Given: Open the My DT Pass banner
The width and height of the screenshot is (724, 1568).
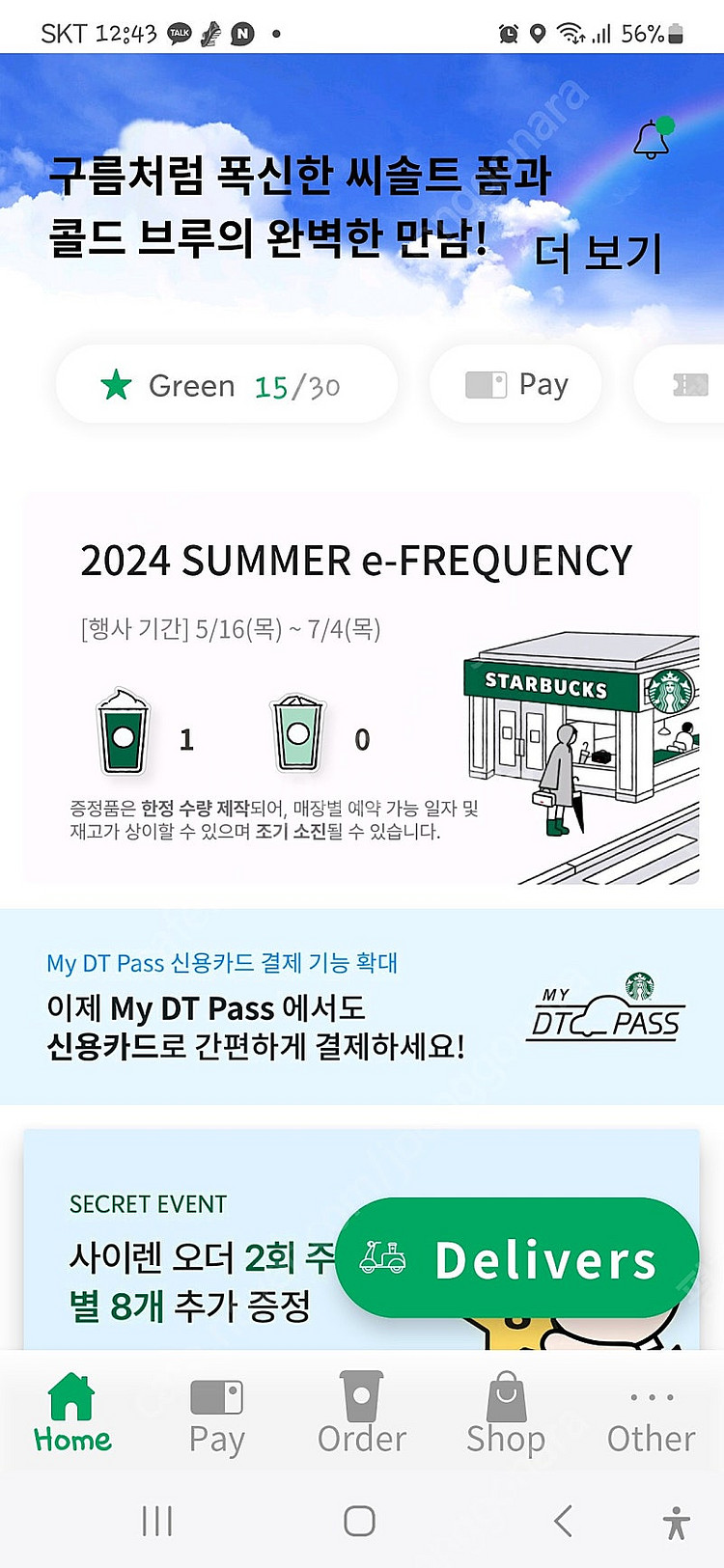Looking at the screenshot, I should tap(362, 1006).
